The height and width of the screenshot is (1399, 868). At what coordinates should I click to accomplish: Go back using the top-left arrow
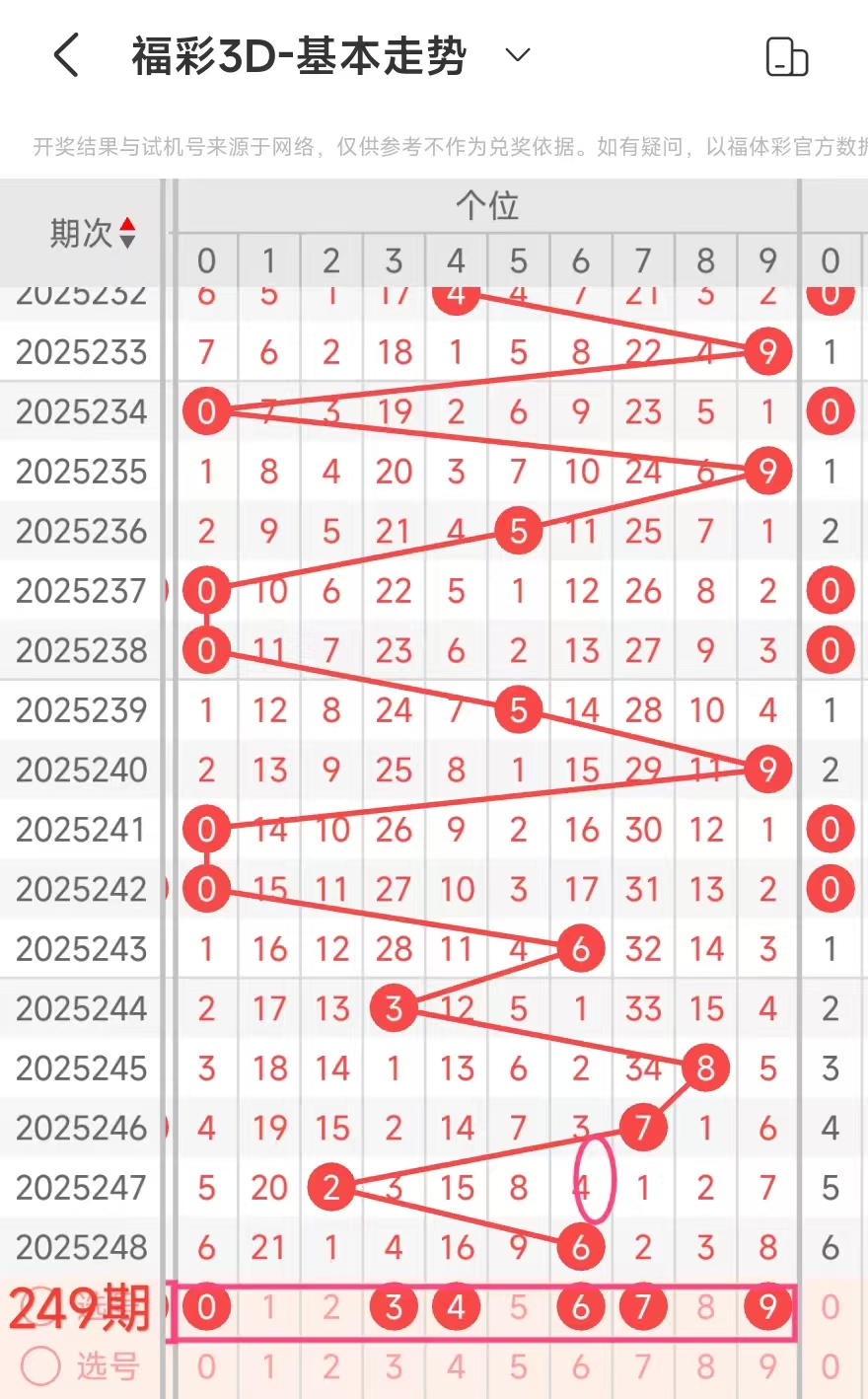coord(66,55)
